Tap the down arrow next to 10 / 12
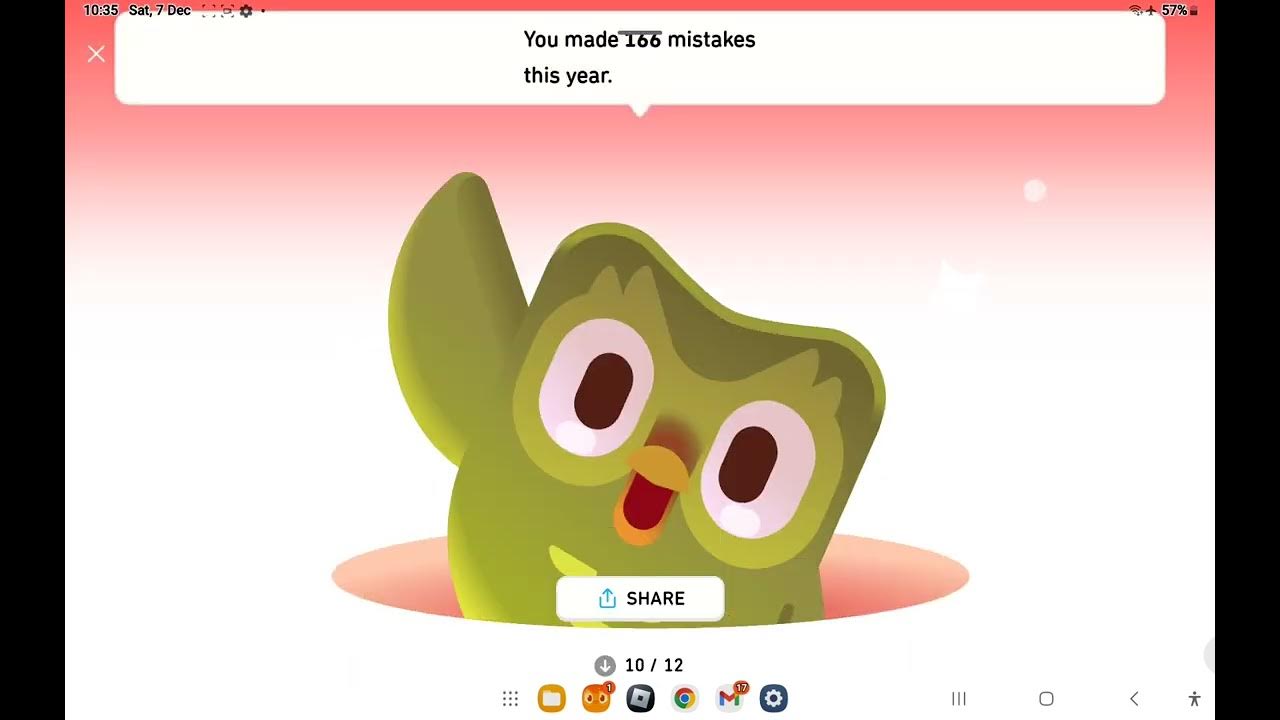Image resolution: width=1280 pixels, height=720 pixels. coord(604,665)
